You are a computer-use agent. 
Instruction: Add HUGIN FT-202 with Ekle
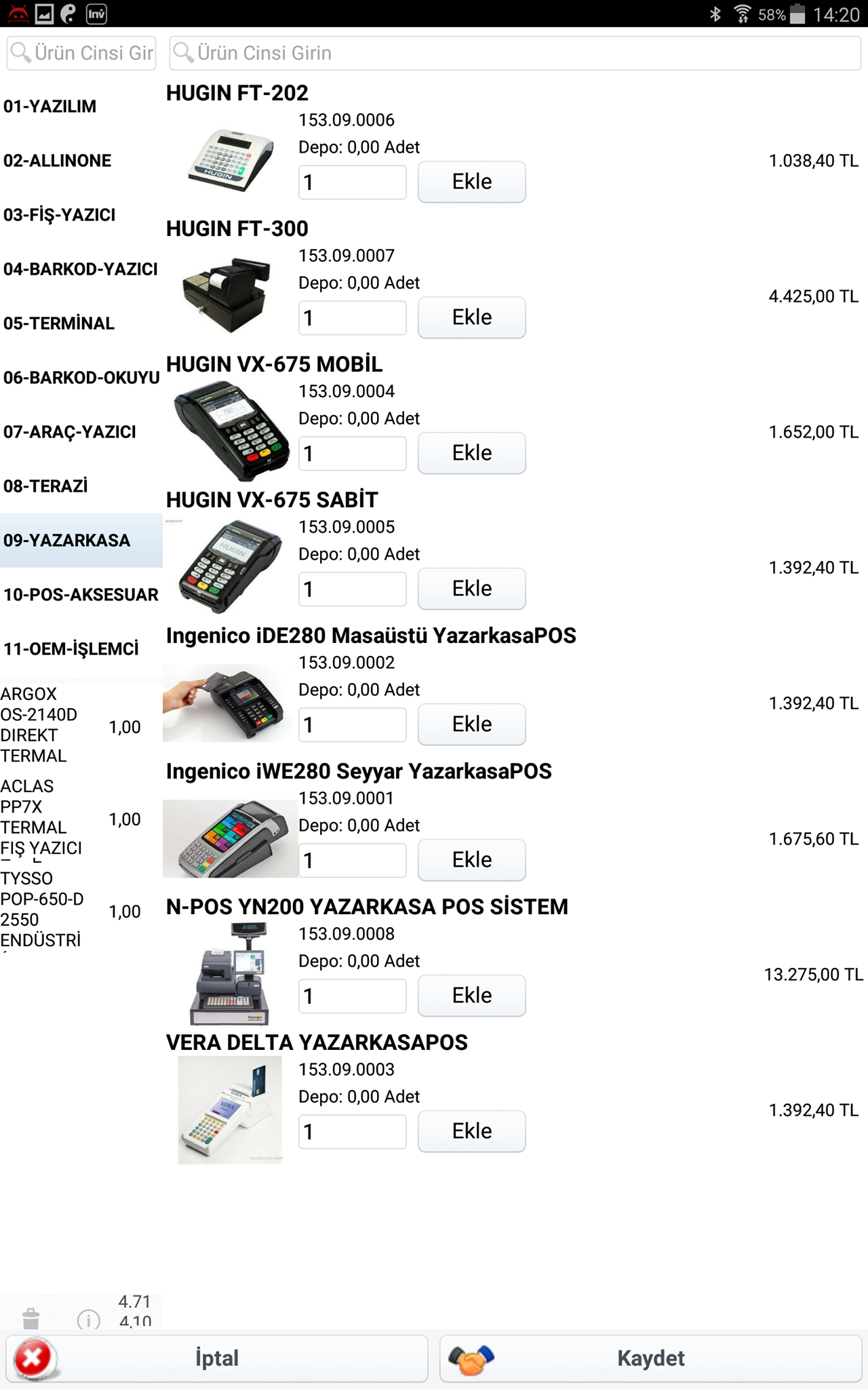click(472, 182)
